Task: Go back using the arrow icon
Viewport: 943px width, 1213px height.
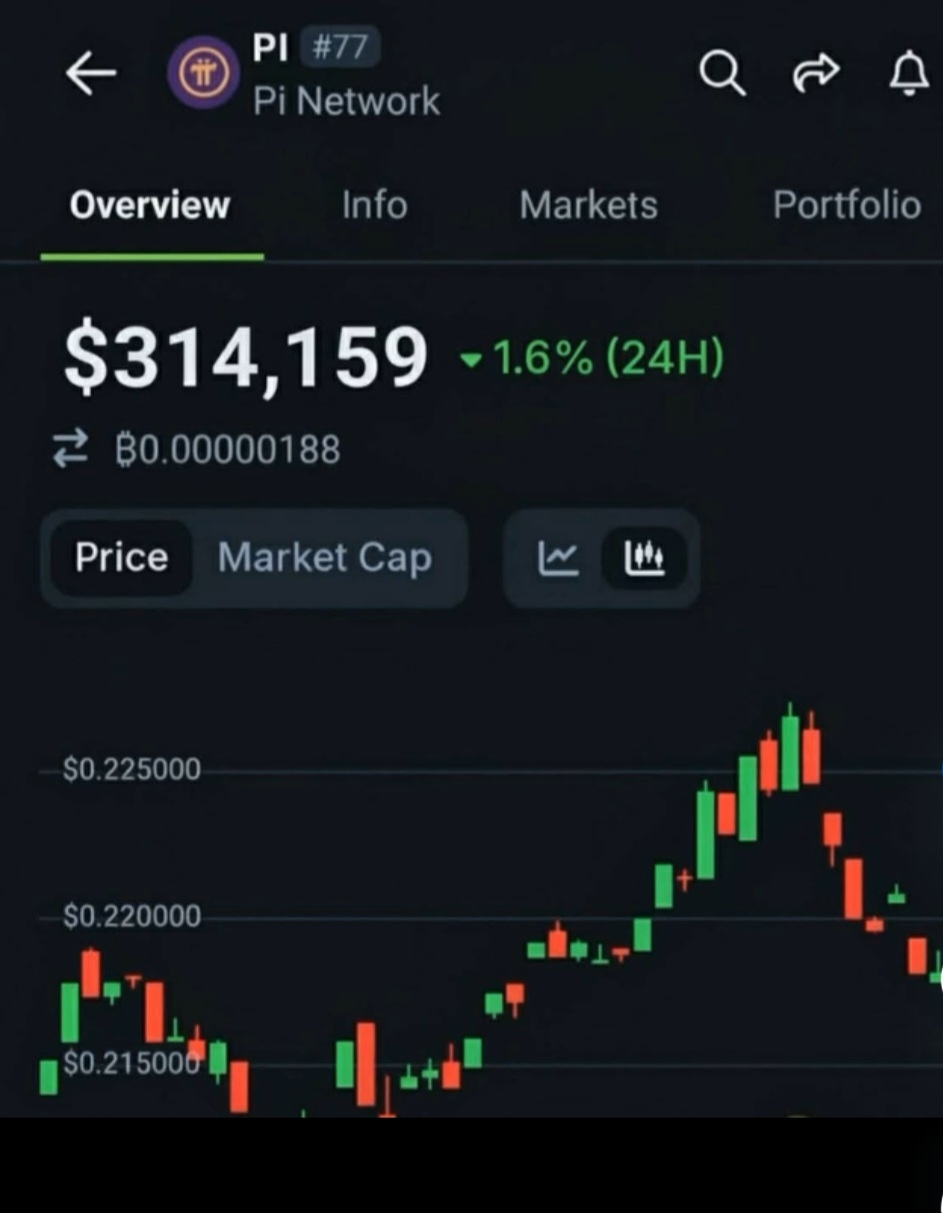Action: 90,75
